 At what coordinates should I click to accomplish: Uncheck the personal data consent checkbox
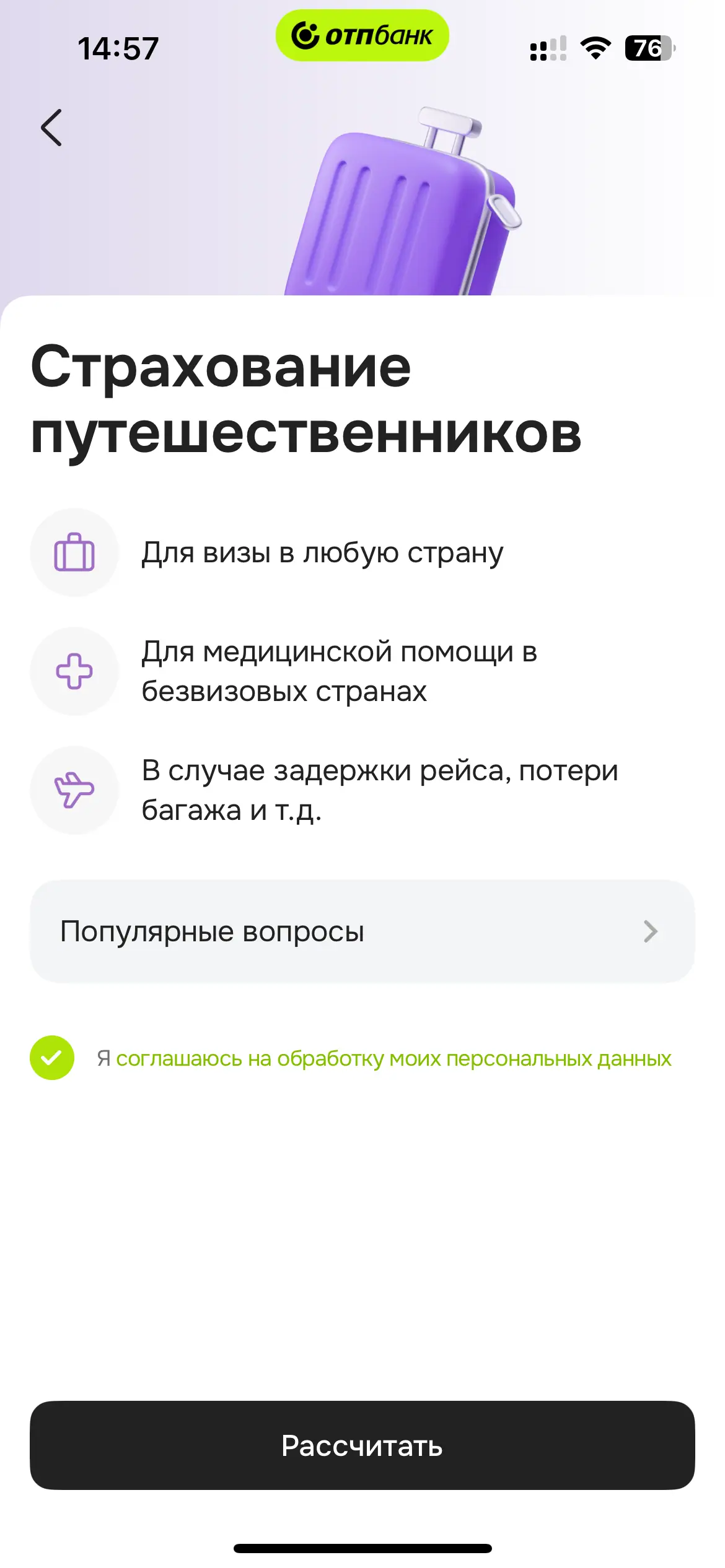pos(52,1058)
